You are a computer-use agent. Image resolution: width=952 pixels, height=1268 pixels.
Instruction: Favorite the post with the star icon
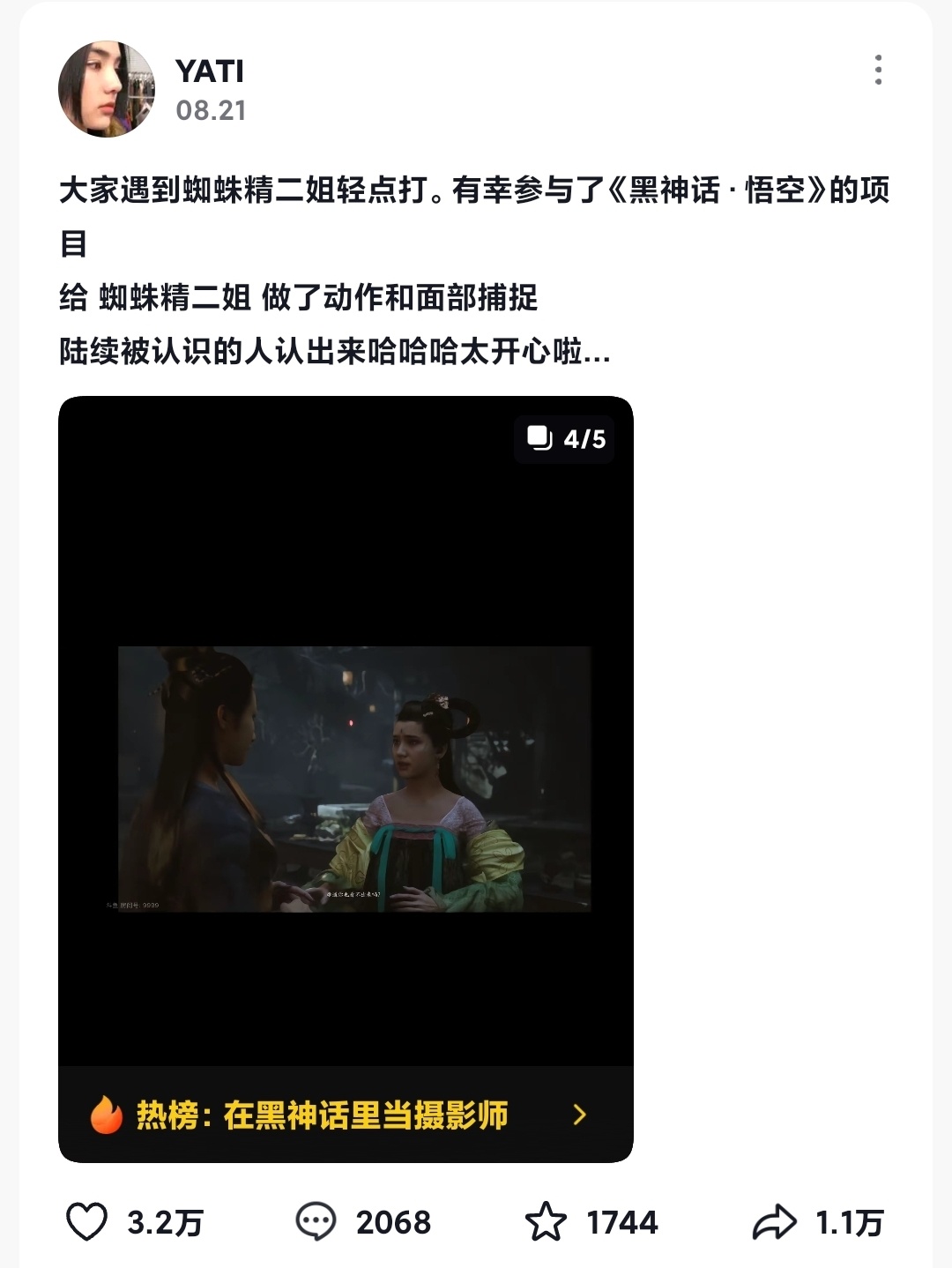(x=546, y=1222)
